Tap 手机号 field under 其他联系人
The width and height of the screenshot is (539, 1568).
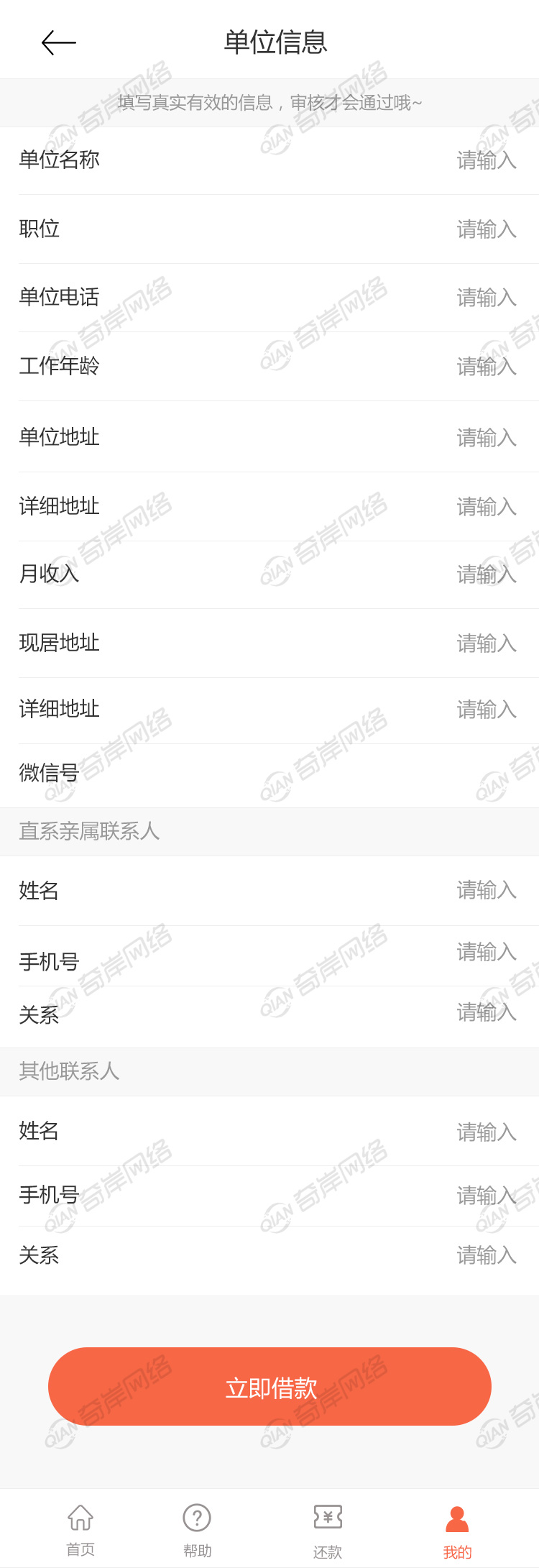click(x=486, y=1196)
